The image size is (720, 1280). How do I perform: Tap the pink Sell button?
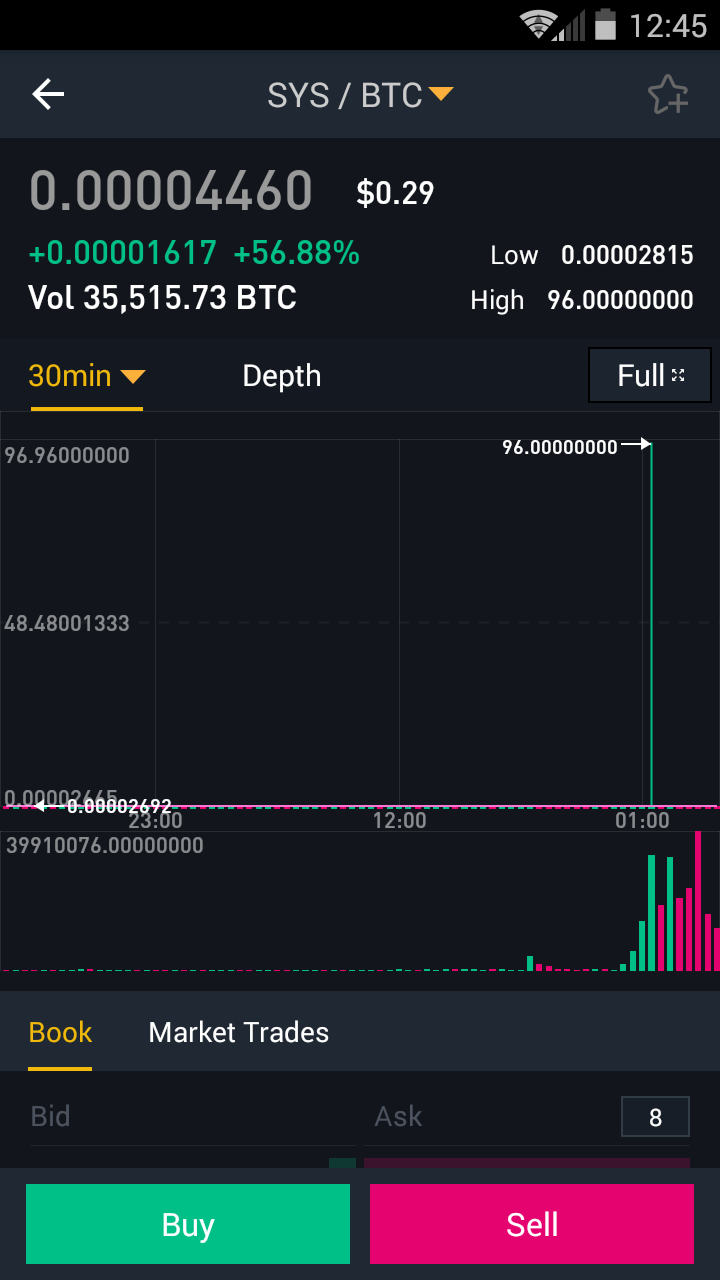531,1224
